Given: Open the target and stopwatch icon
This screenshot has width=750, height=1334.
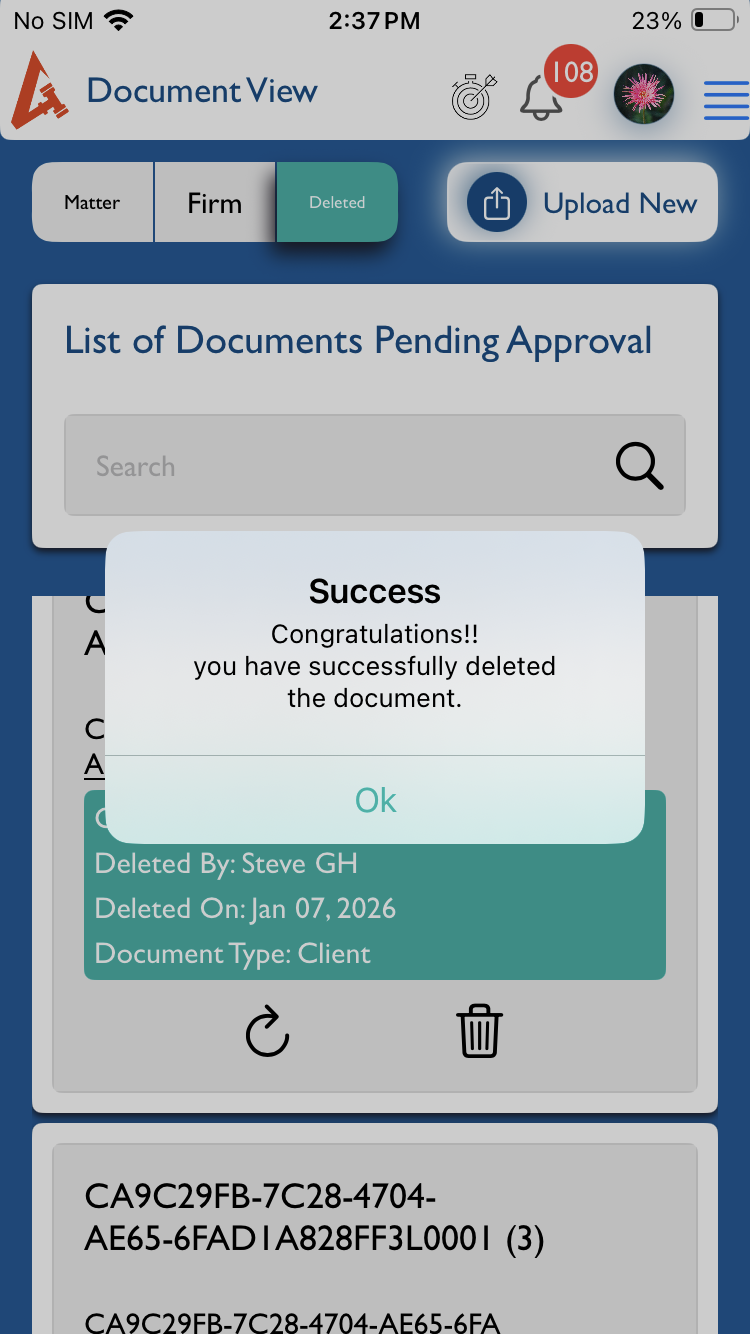Looking at the screenshot, I should (473, 97).
